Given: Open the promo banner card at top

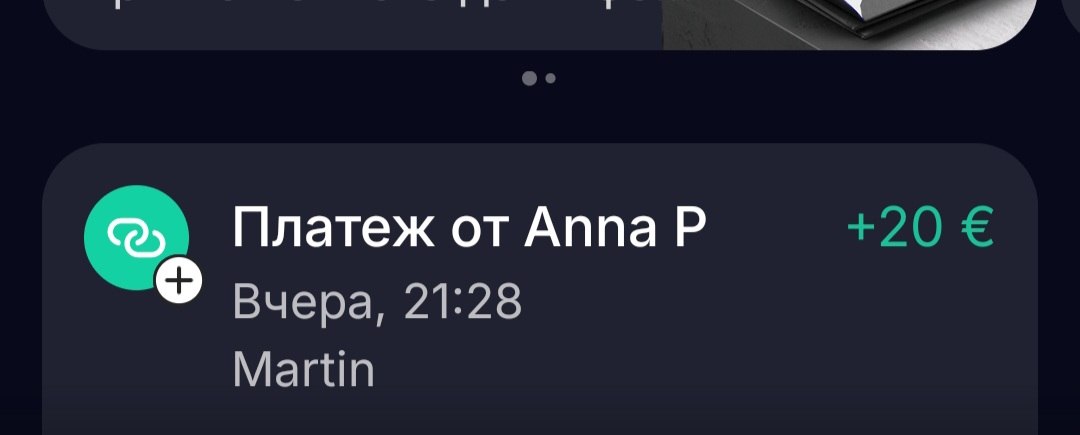Looking at the screenshot, I should pos(540,22).
